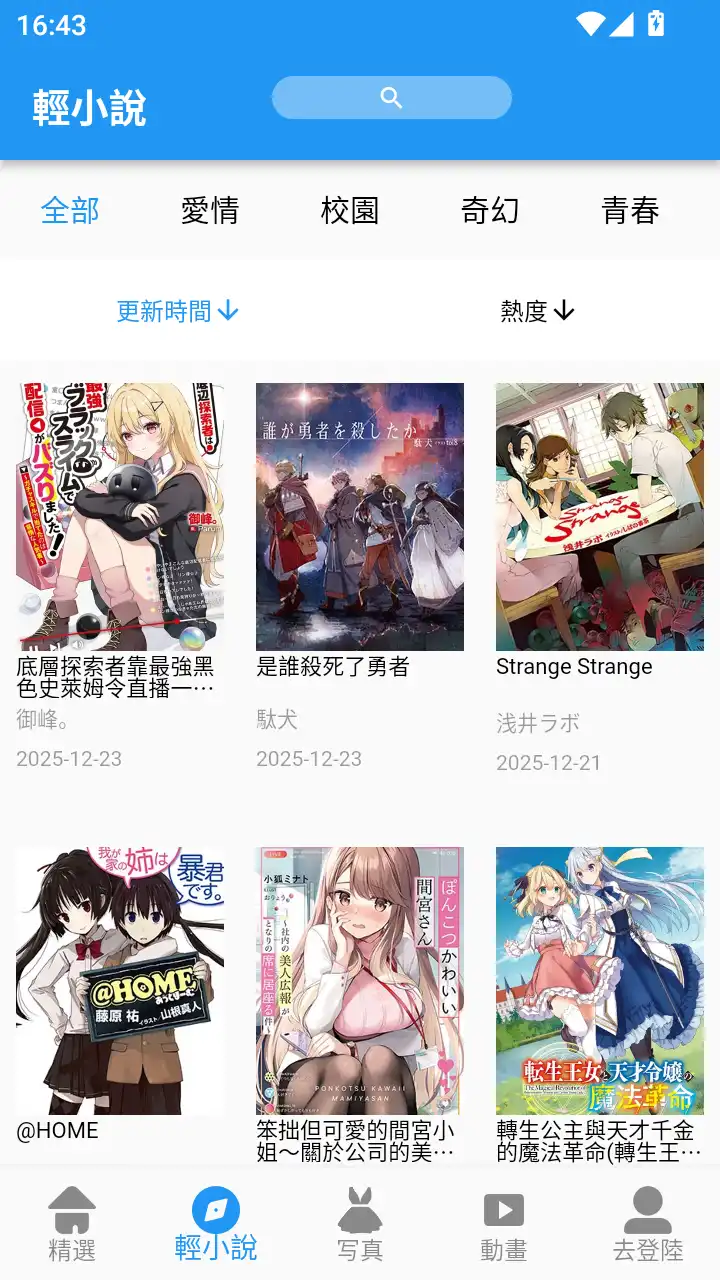Switch to the 愛情 category tab
Image resolution: width=720 pixels, height=1280 pixels.
pos(210,211)
